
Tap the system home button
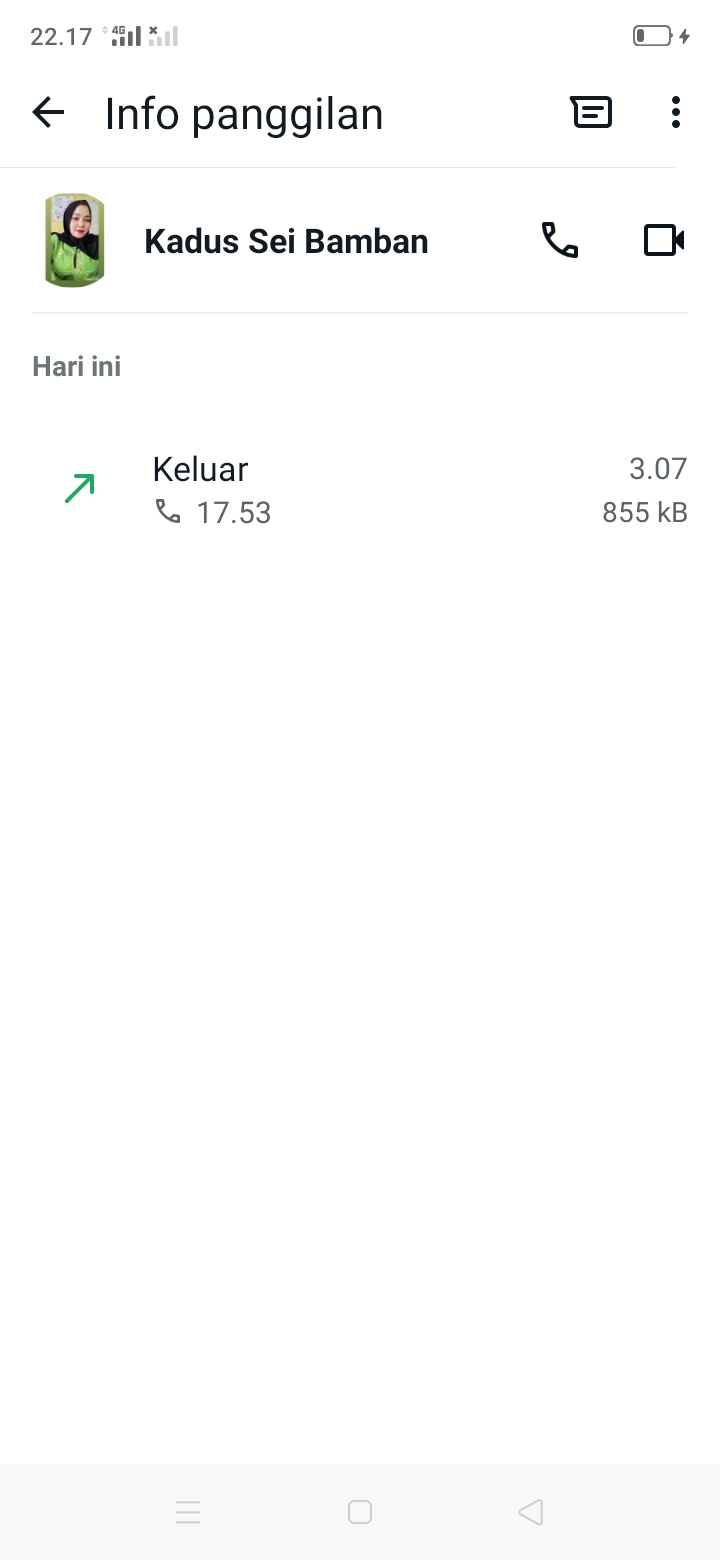pos(360,1512)
